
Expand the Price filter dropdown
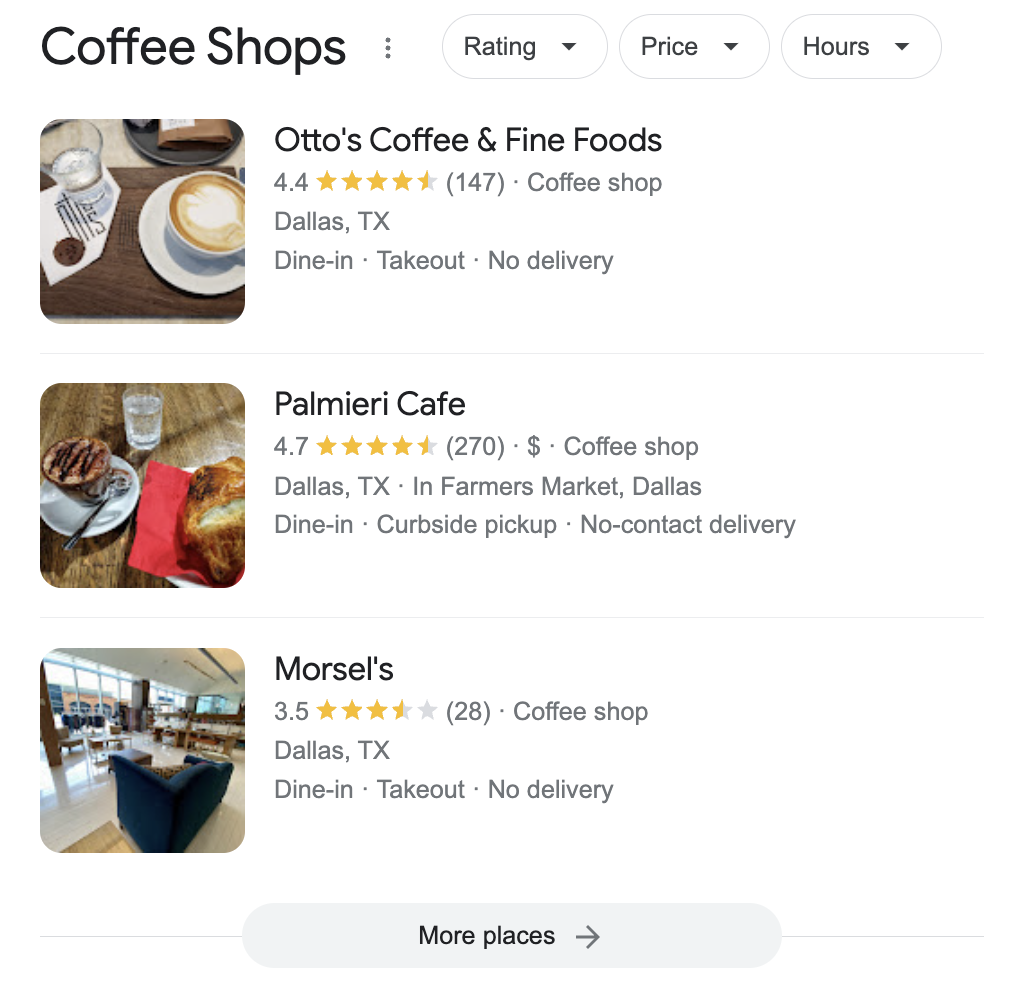(693, 47)
